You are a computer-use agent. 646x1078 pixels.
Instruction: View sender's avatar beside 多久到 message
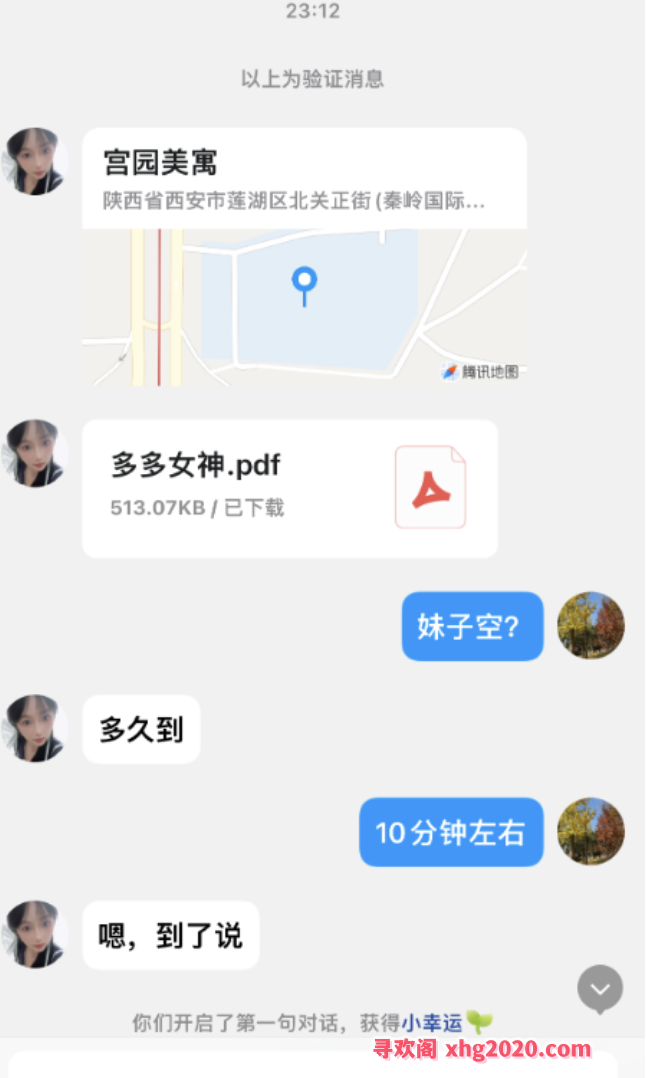coord(35,728)
